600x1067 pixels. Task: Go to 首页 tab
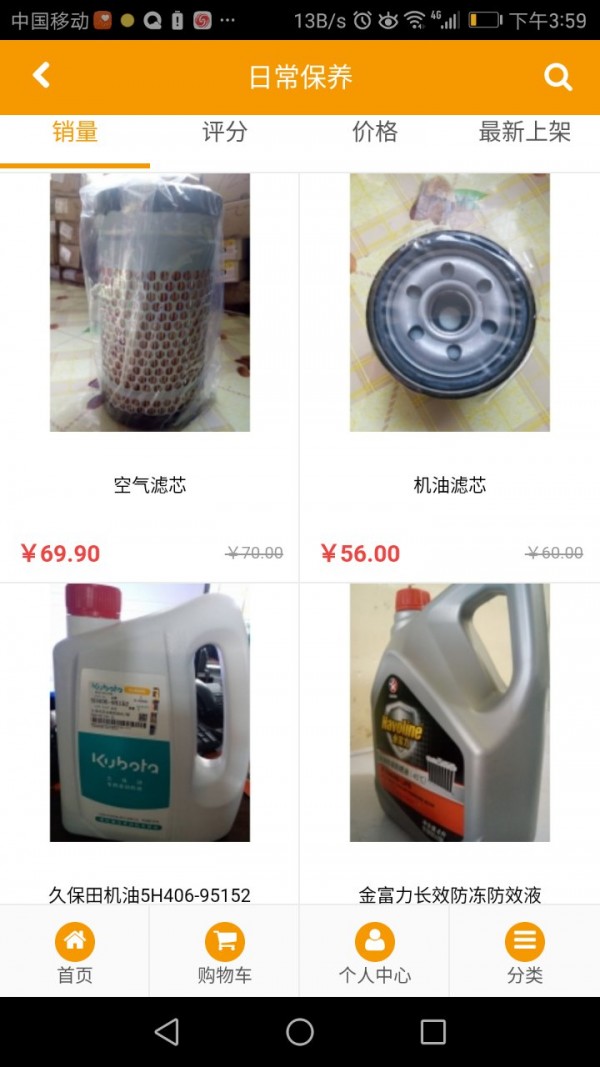pos(75,953)
